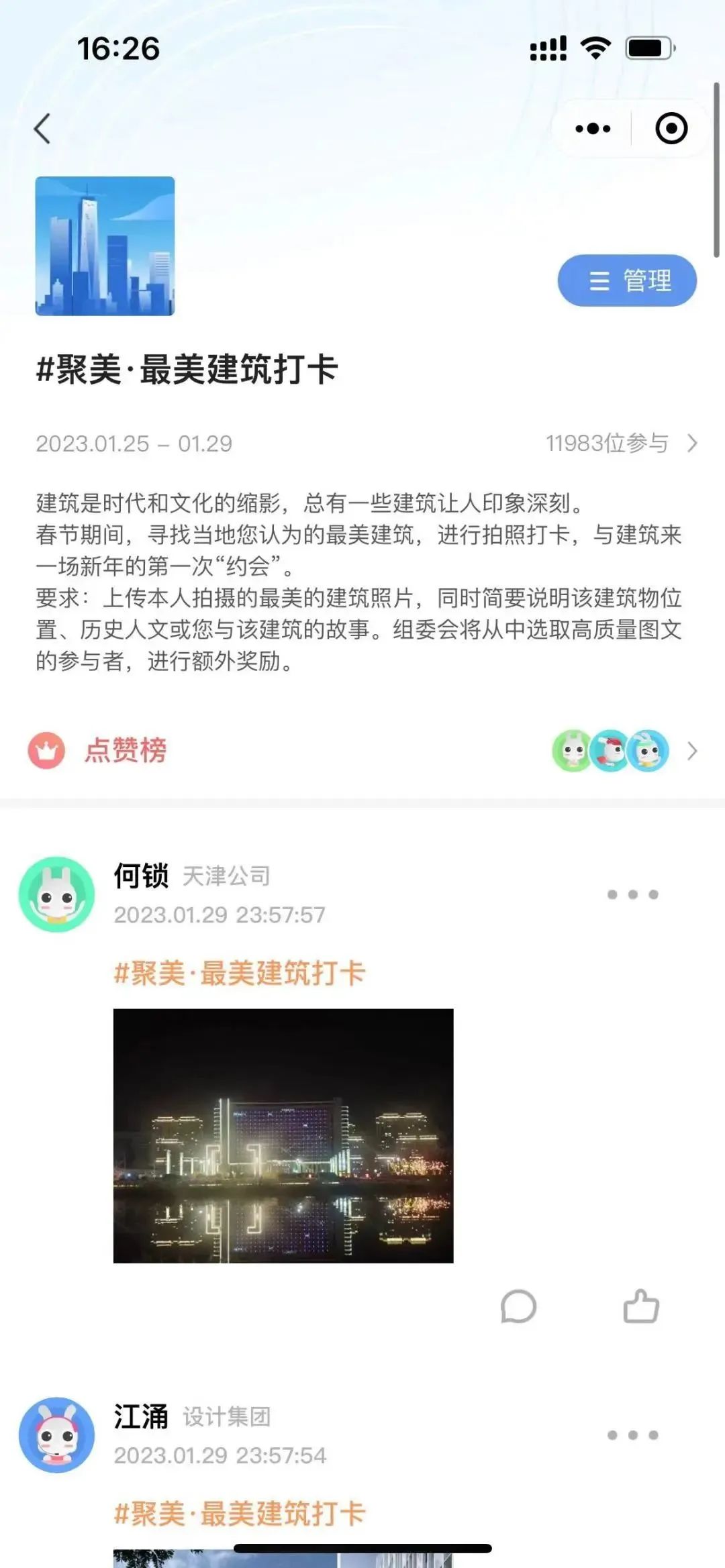Open 何锁's profile avatar
725x1568 pixels.
pos(56,894)
